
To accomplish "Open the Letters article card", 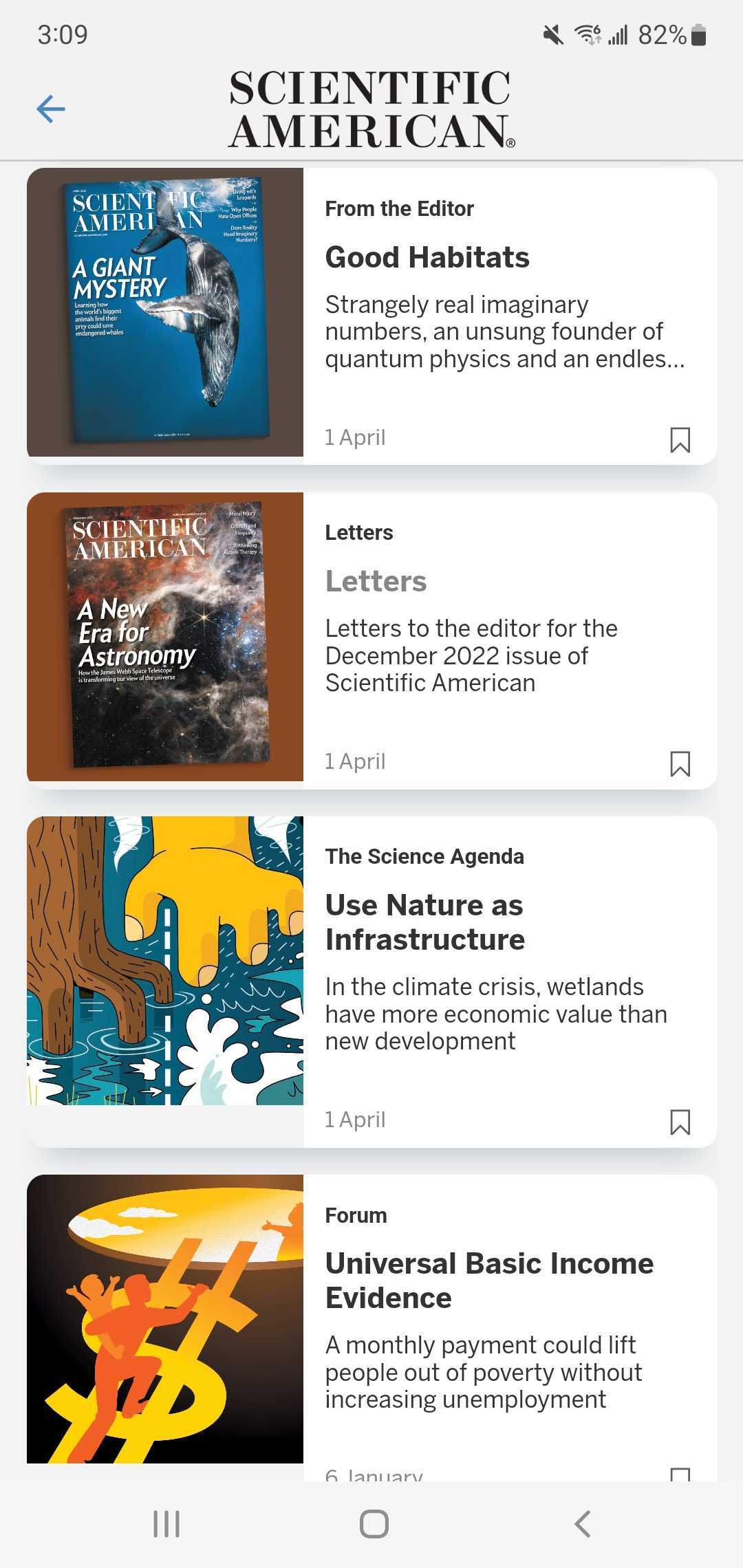I will point(376,582).
